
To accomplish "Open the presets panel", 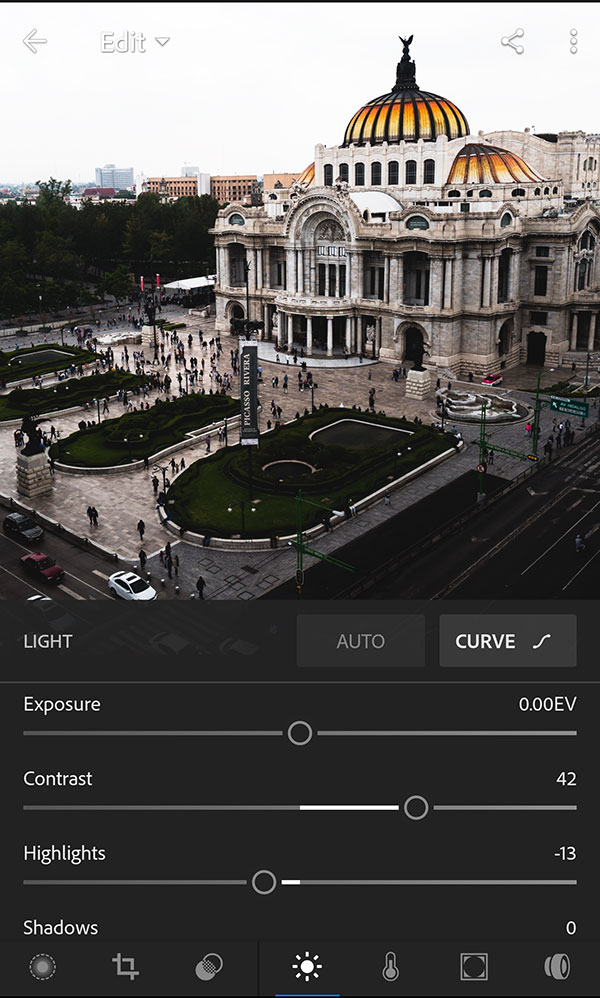I will 208,966.
